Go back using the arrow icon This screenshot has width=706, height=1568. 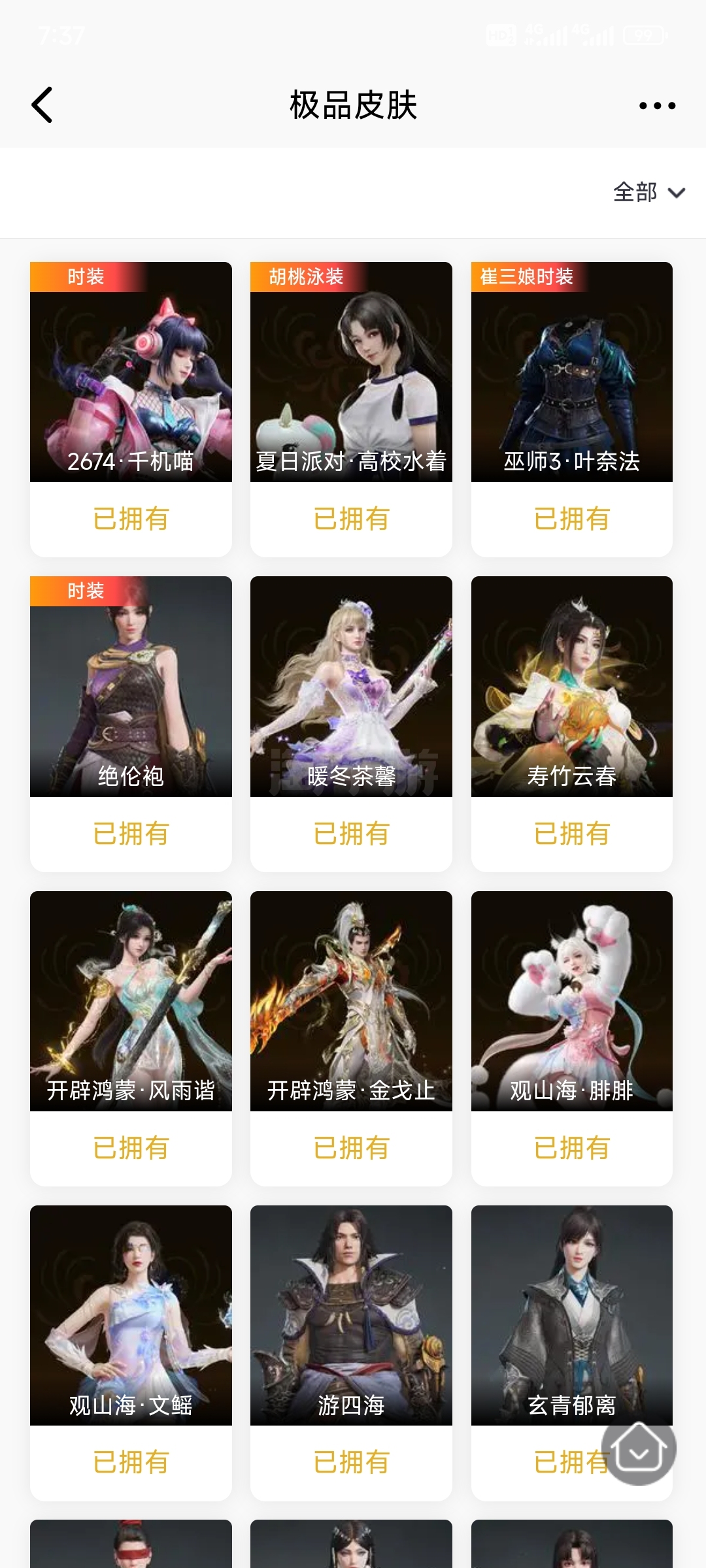click(42, 105)
